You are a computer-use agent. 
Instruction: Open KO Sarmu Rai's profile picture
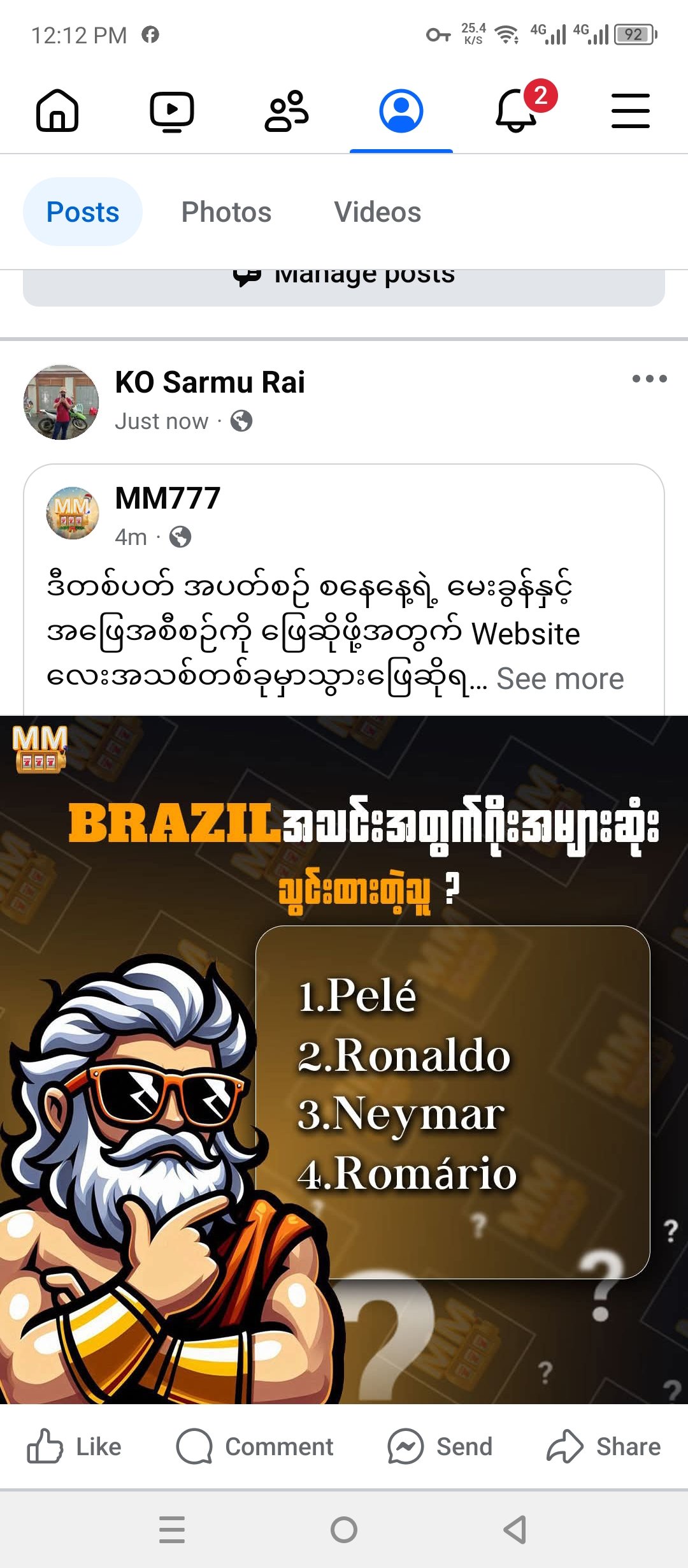61,402
